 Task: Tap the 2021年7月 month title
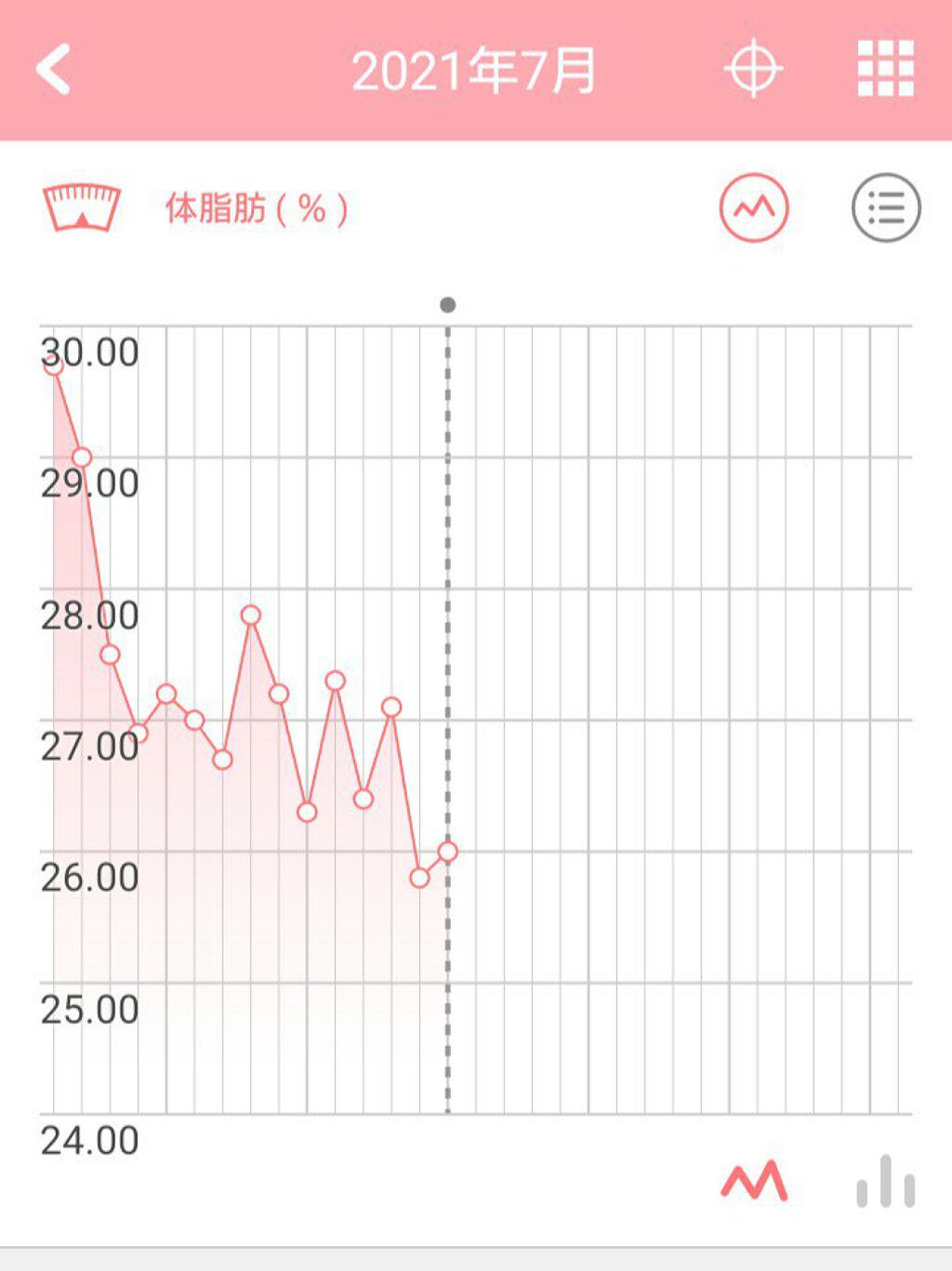[x=474, y=71]
